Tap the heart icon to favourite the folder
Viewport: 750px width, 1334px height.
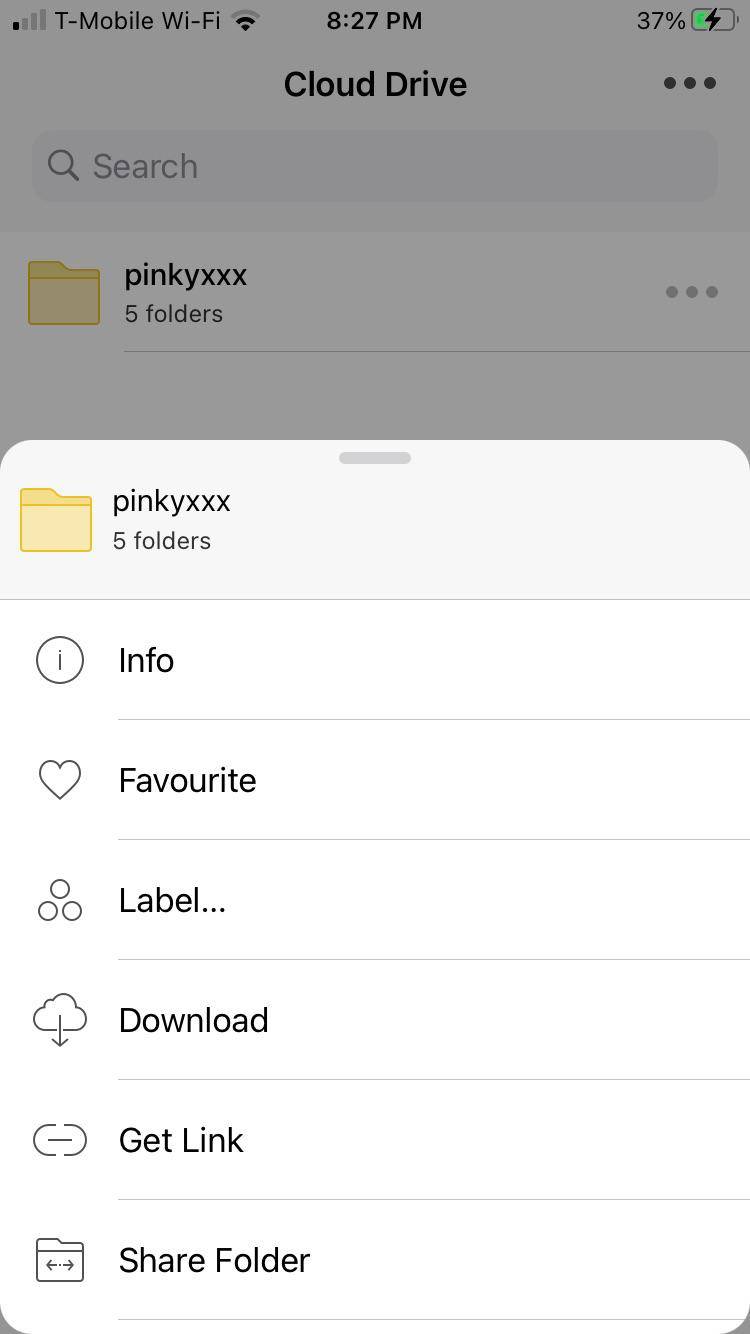[x=59, y=779]
